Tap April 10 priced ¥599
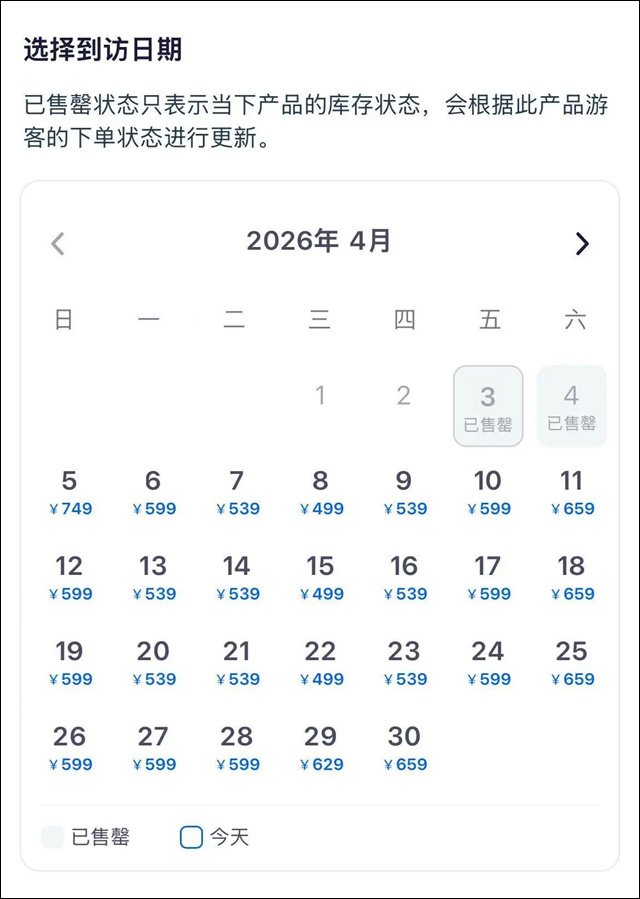This screenshot has width=640, height=899. (487, 491)
